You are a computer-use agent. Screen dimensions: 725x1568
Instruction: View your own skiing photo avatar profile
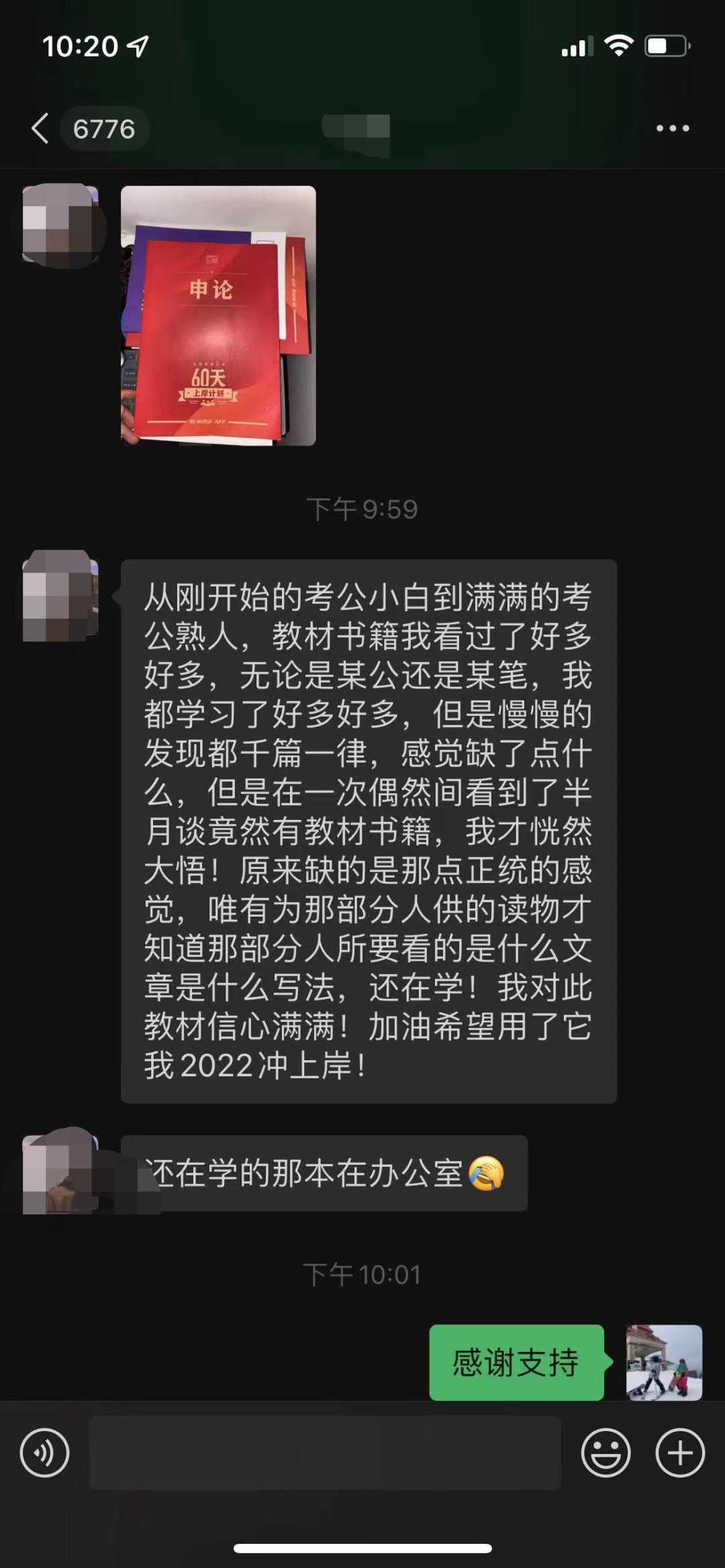tap(664, 1363)
